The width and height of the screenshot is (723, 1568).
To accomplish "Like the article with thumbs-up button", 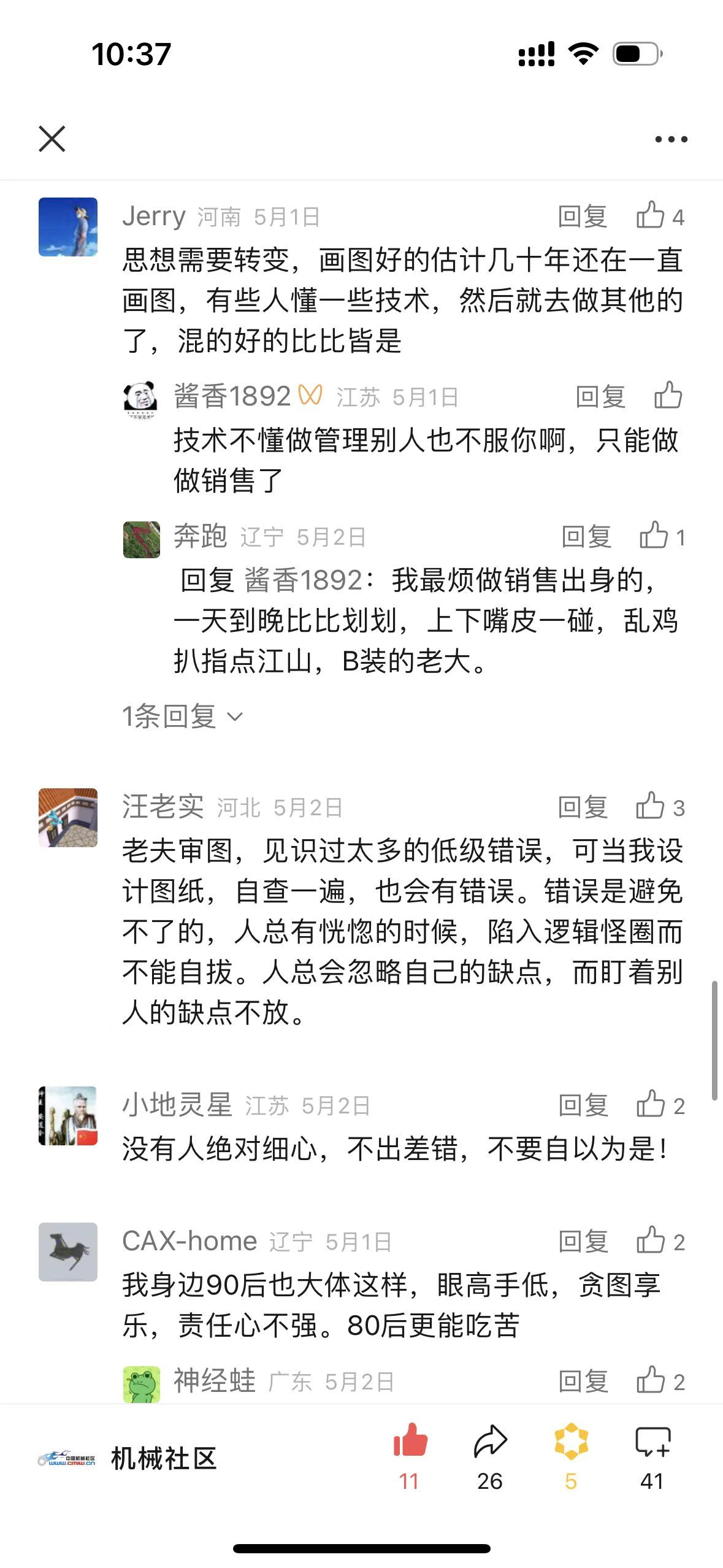I will (410, 1442).
